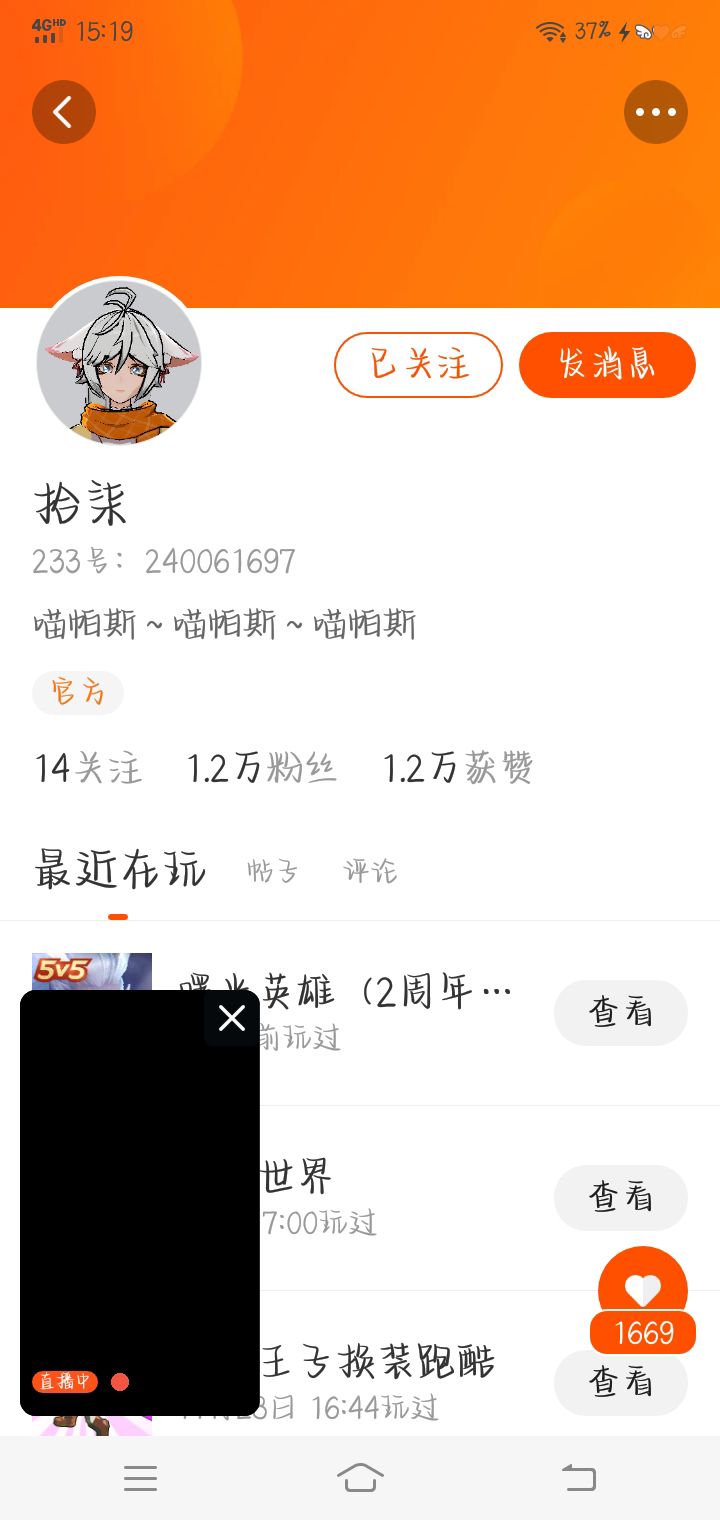Switch to the 帖子 tab
This screenshot has width=720, height=1520.
[x=272, y=871]
